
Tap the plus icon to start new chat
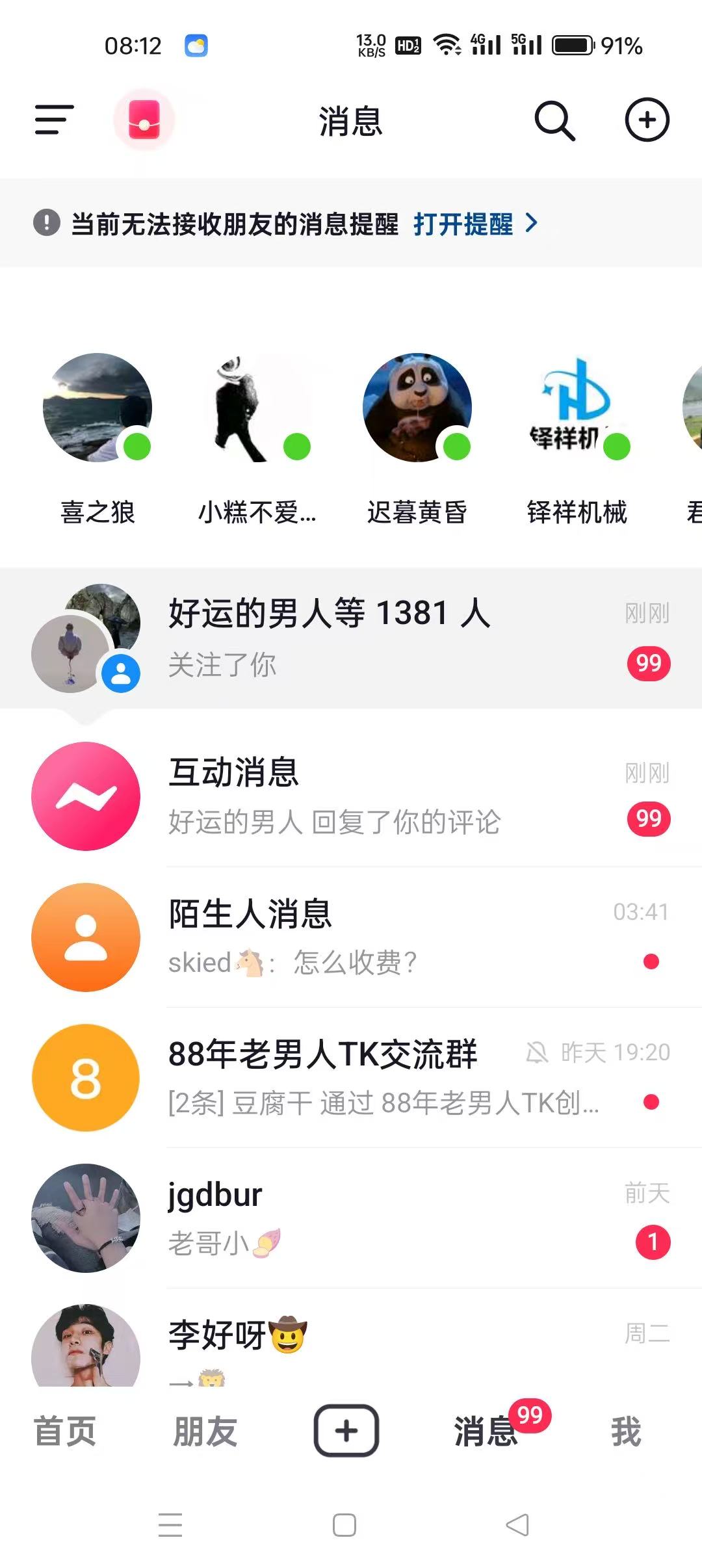[646, 121]
